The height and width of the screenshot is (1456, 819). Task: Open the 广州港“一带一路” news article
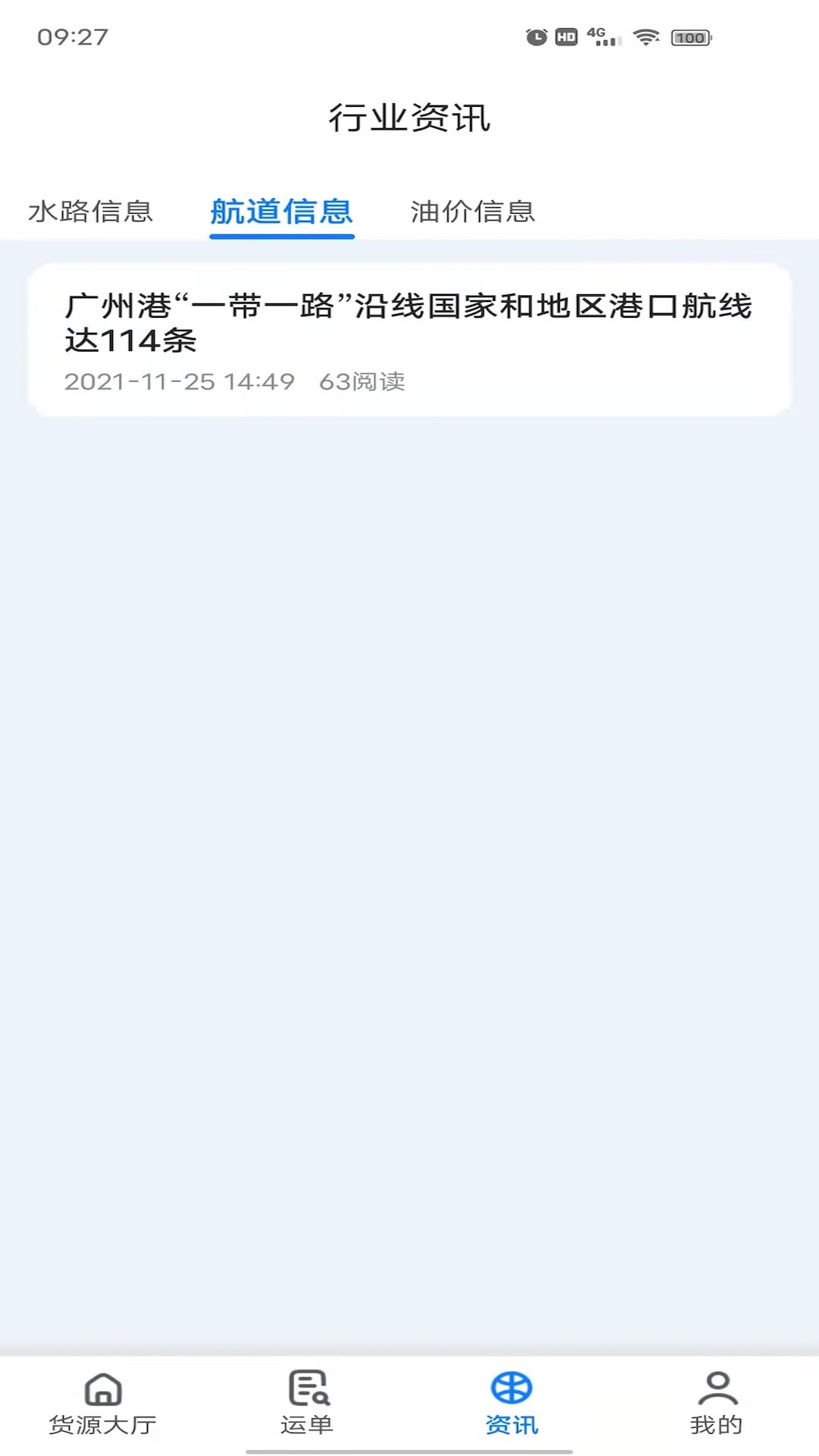pyautogui.click(x=409, y=340)
